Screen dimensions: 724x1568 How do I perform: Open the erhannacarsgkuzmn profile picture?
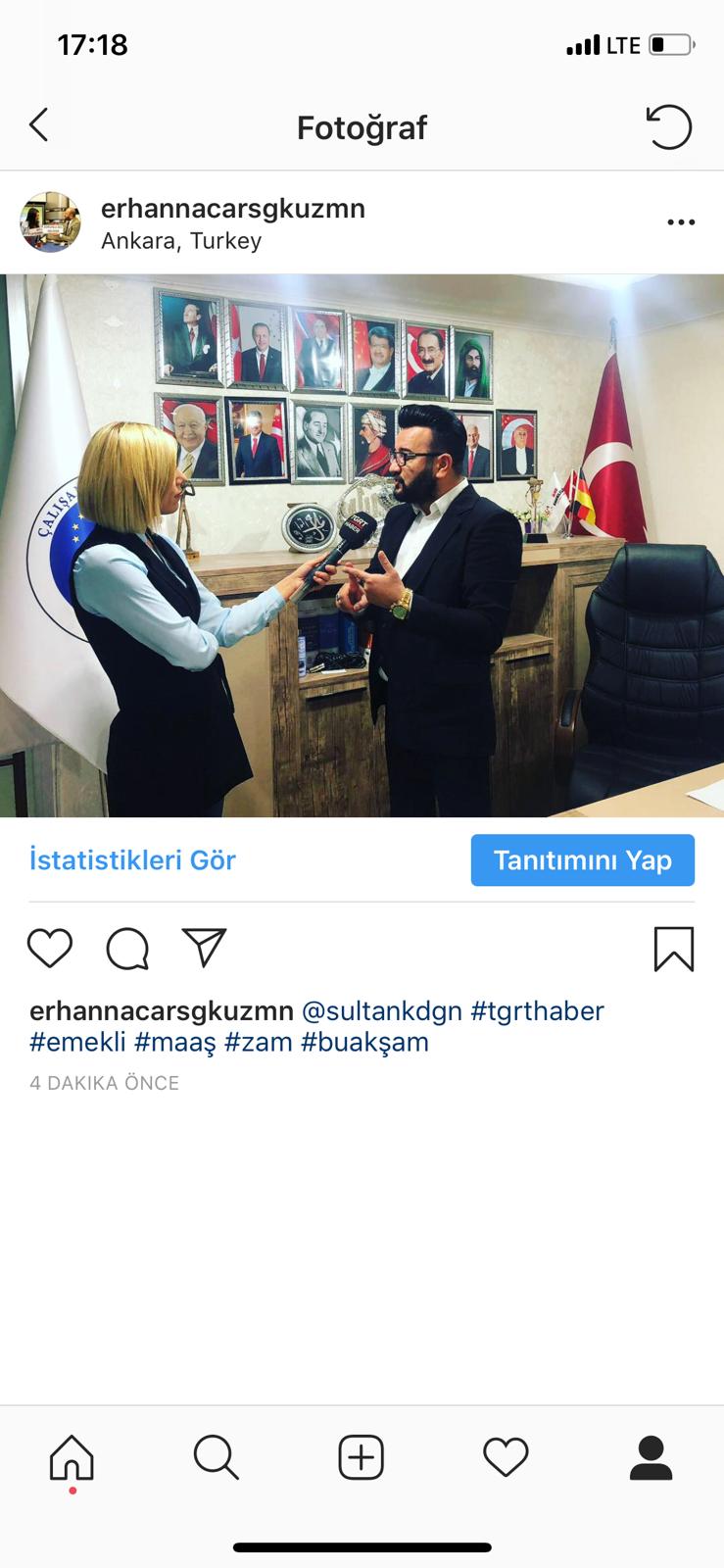(50, 222)
